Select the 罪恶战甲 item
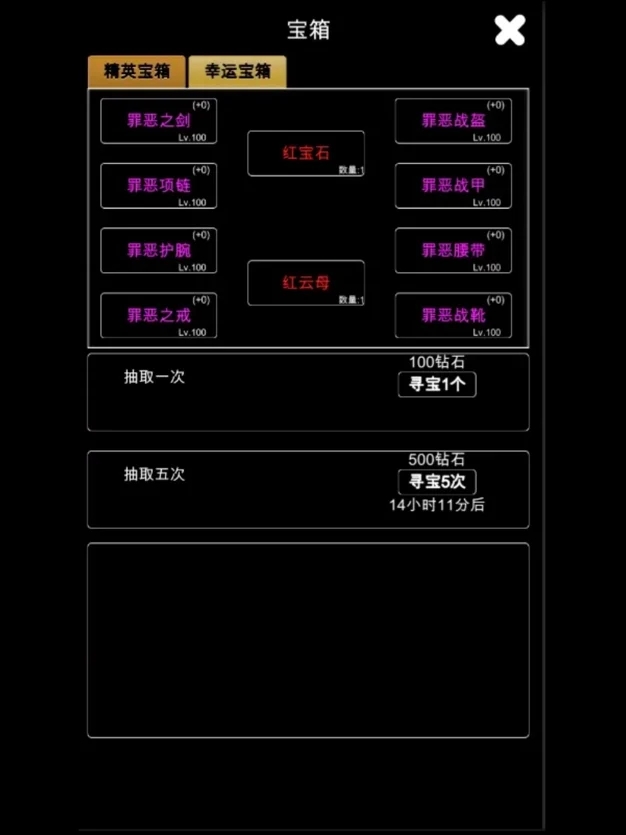 [453, 186]
